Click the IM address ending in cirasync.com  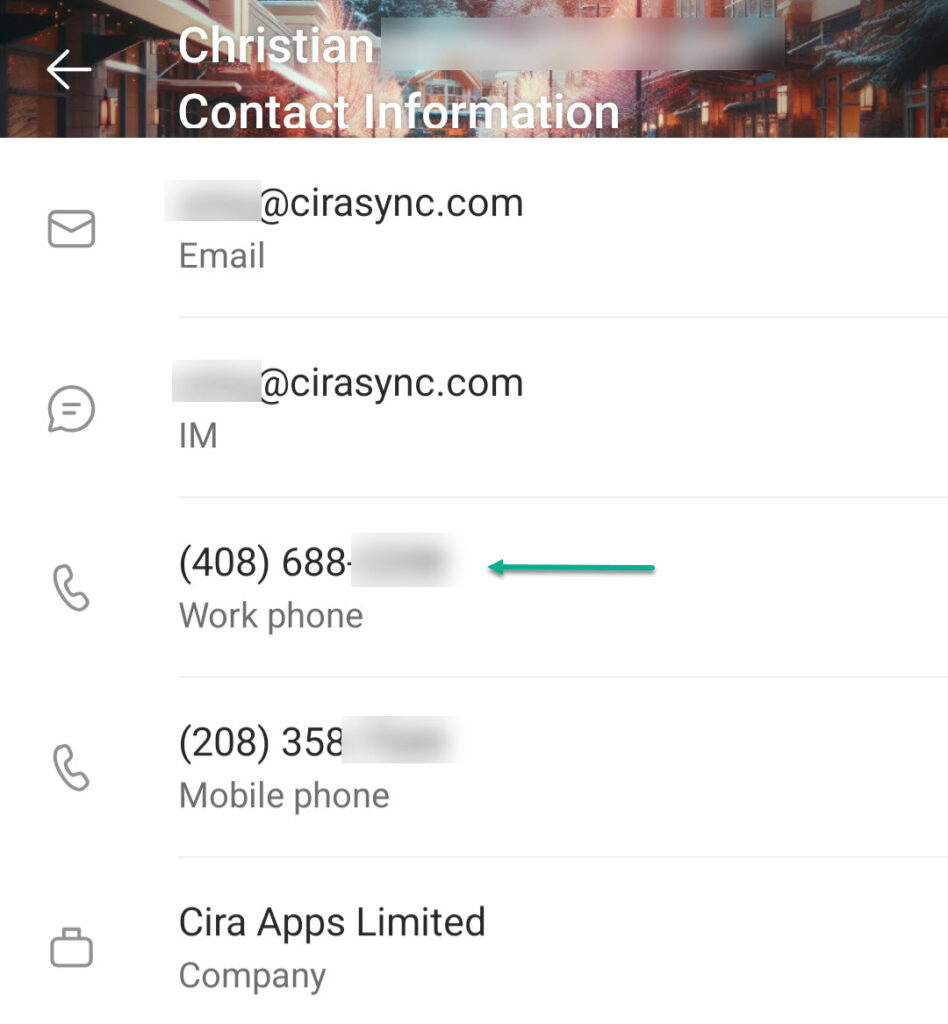pos(350,383)
